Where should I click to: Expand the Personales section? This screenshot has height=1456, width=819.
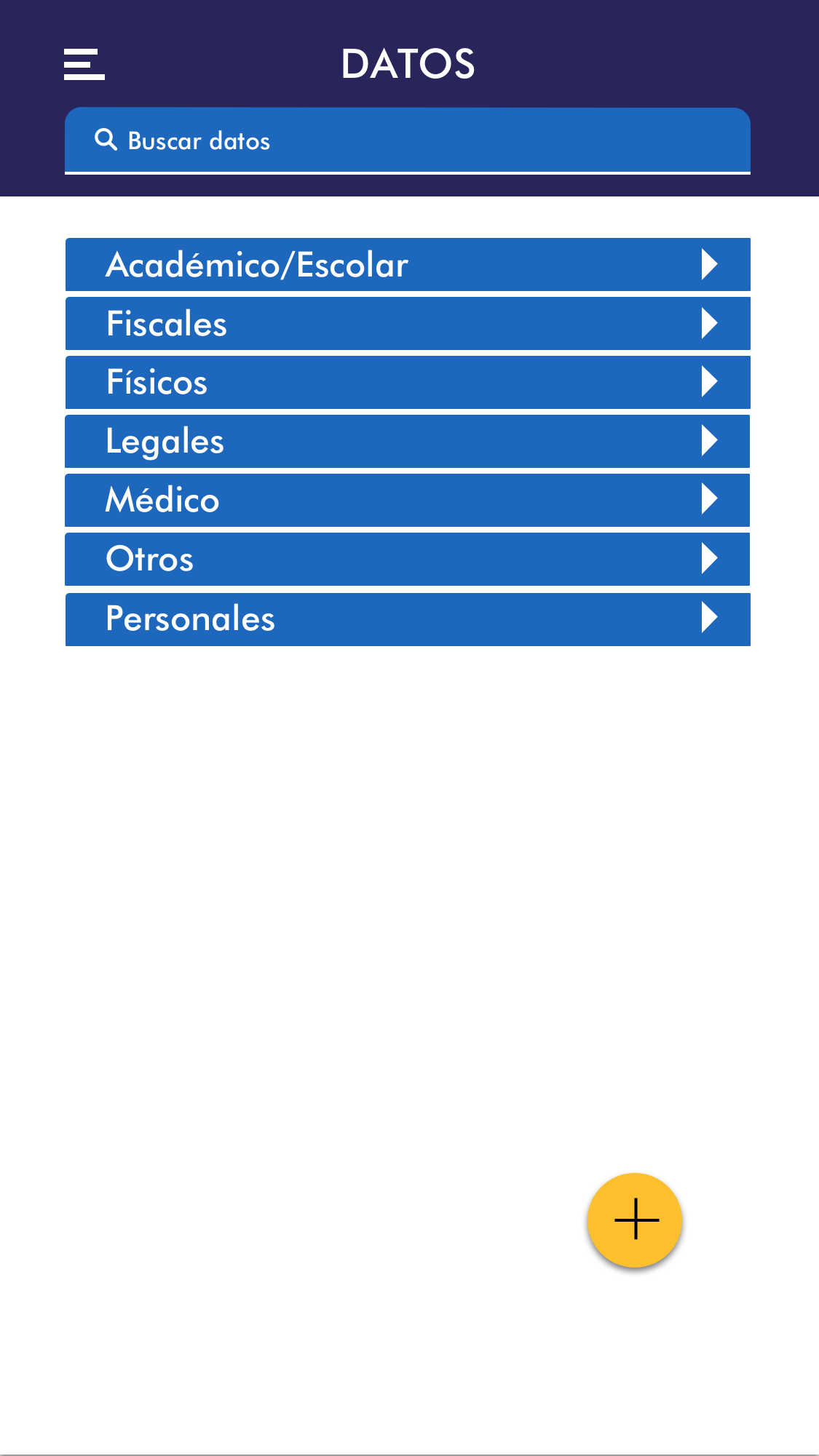click(408, 619)
